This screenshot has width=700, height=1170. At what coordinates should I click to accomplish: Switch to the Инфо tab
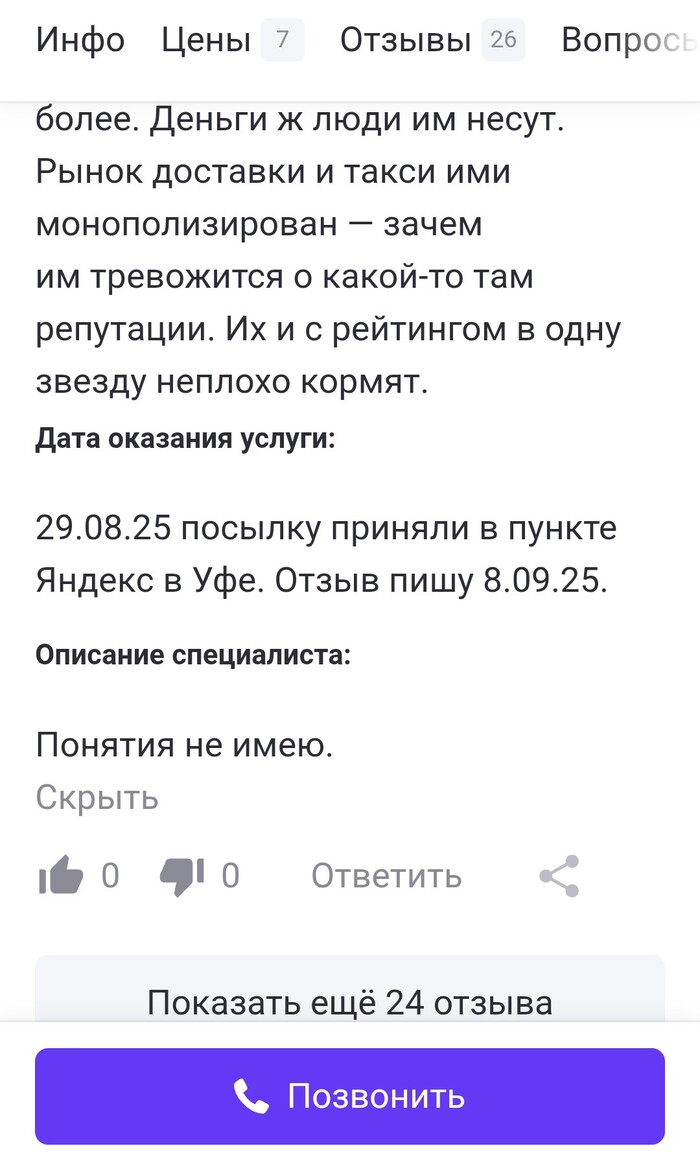tap(80, 40)
